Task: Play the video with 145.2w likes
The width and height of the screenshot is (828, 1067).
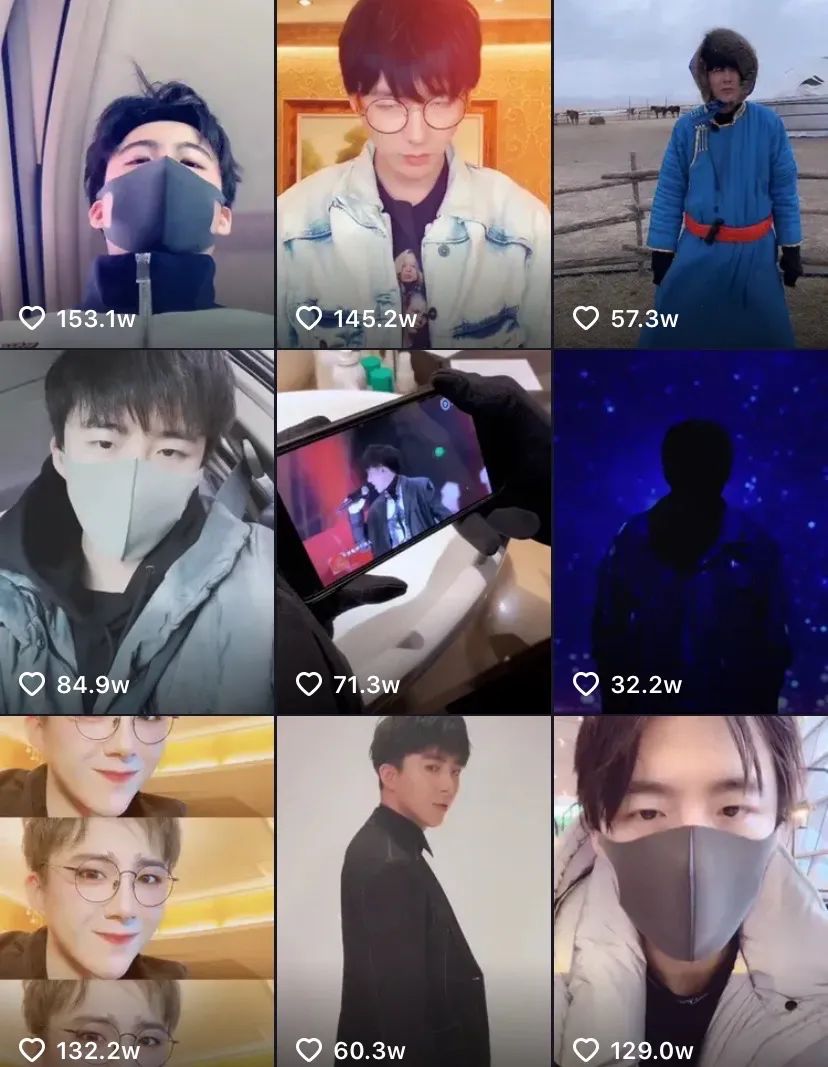Action: tap(413, 173)
